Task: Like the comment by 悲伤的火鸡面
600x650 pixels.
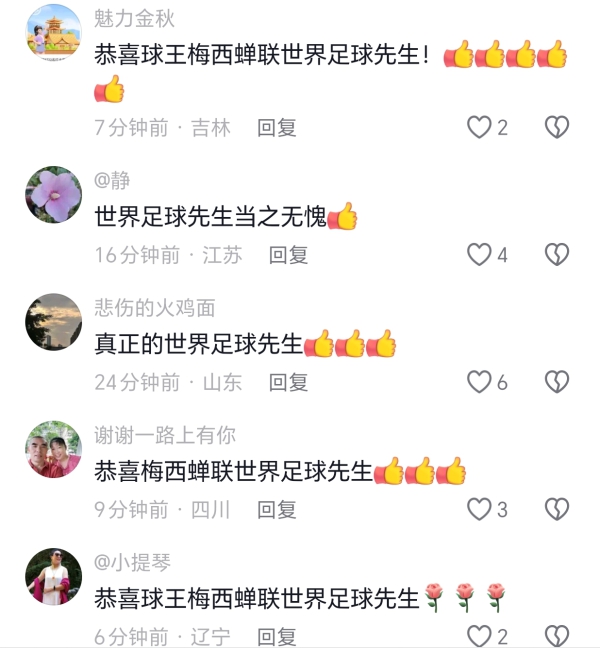Action: click(480, 381)
